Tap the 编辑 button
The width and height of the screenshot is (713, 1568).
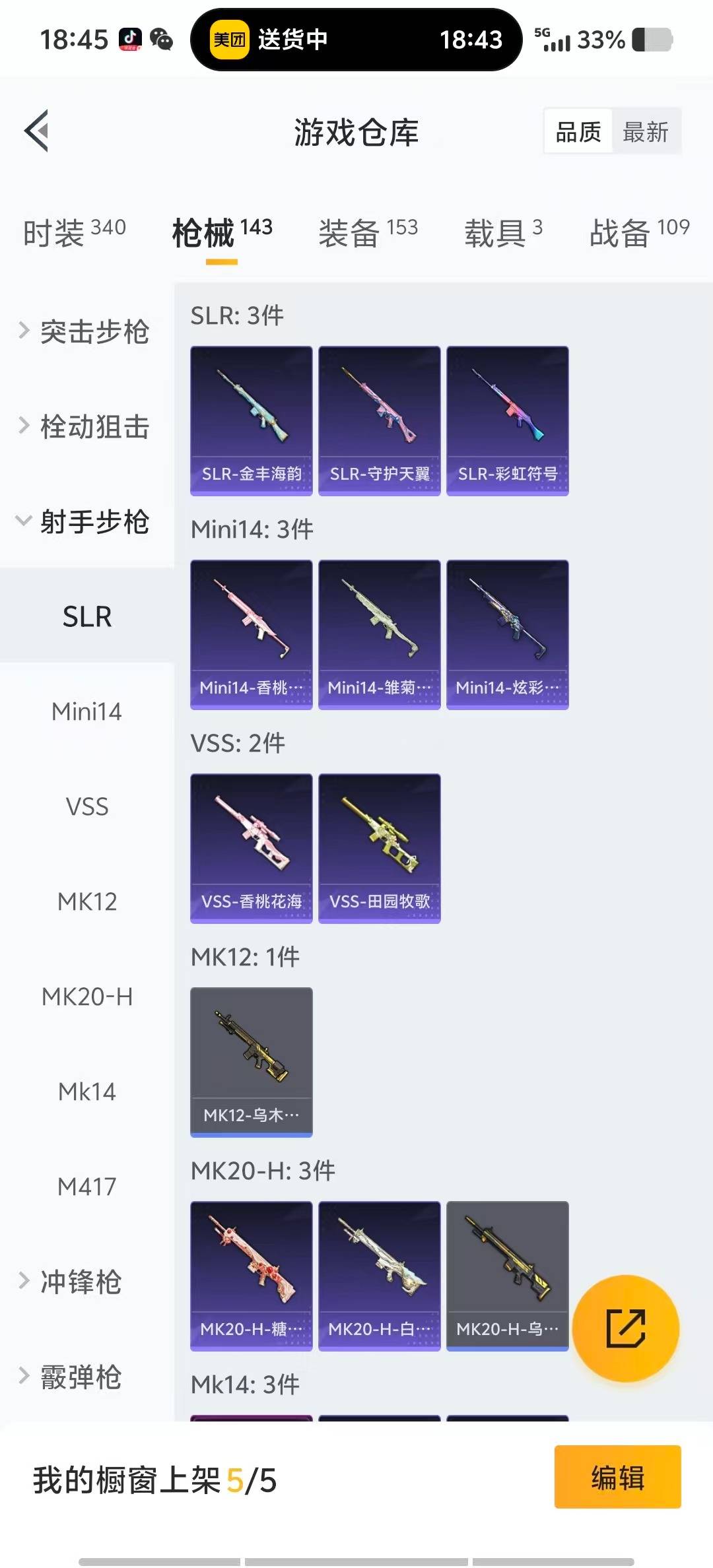617,1478
